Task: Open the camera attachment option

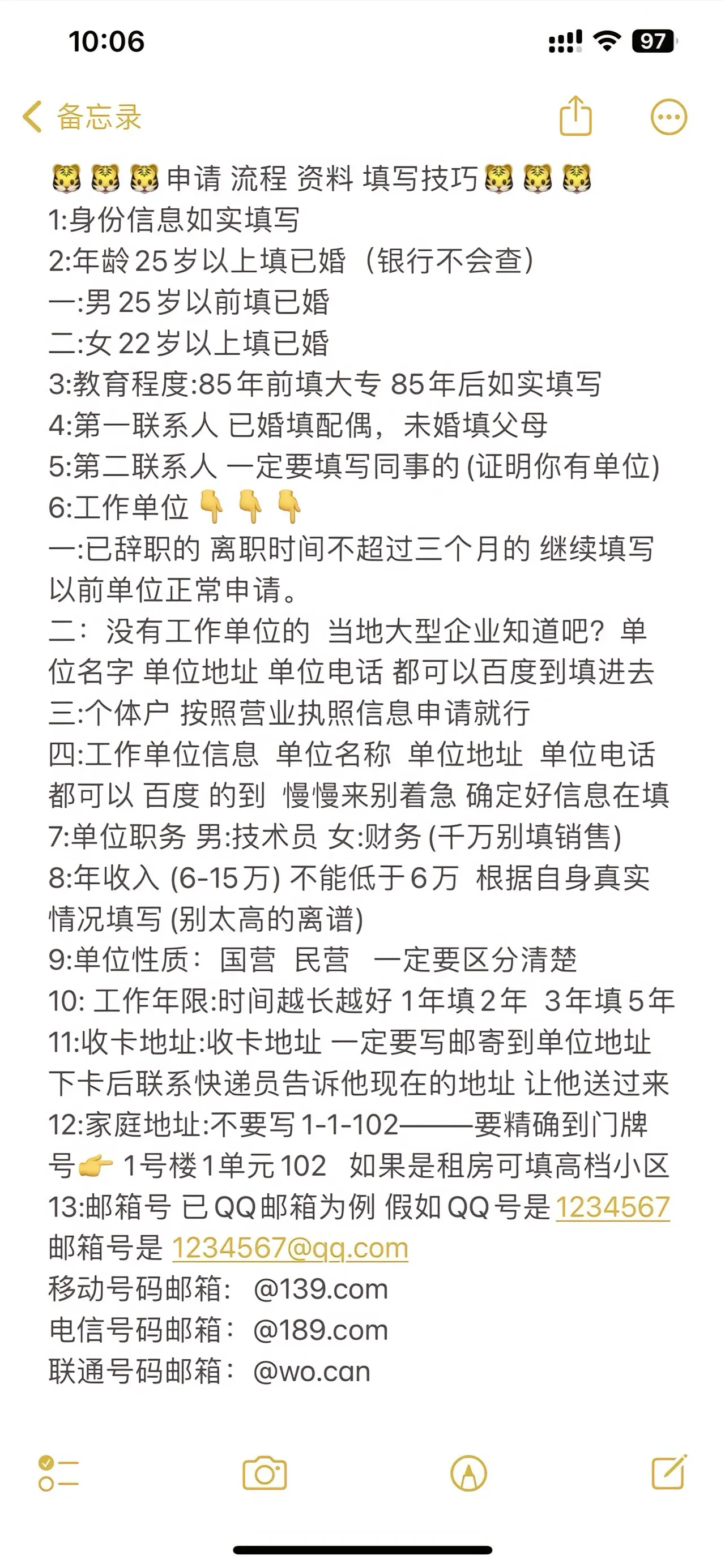Action: click(265, 1473)
